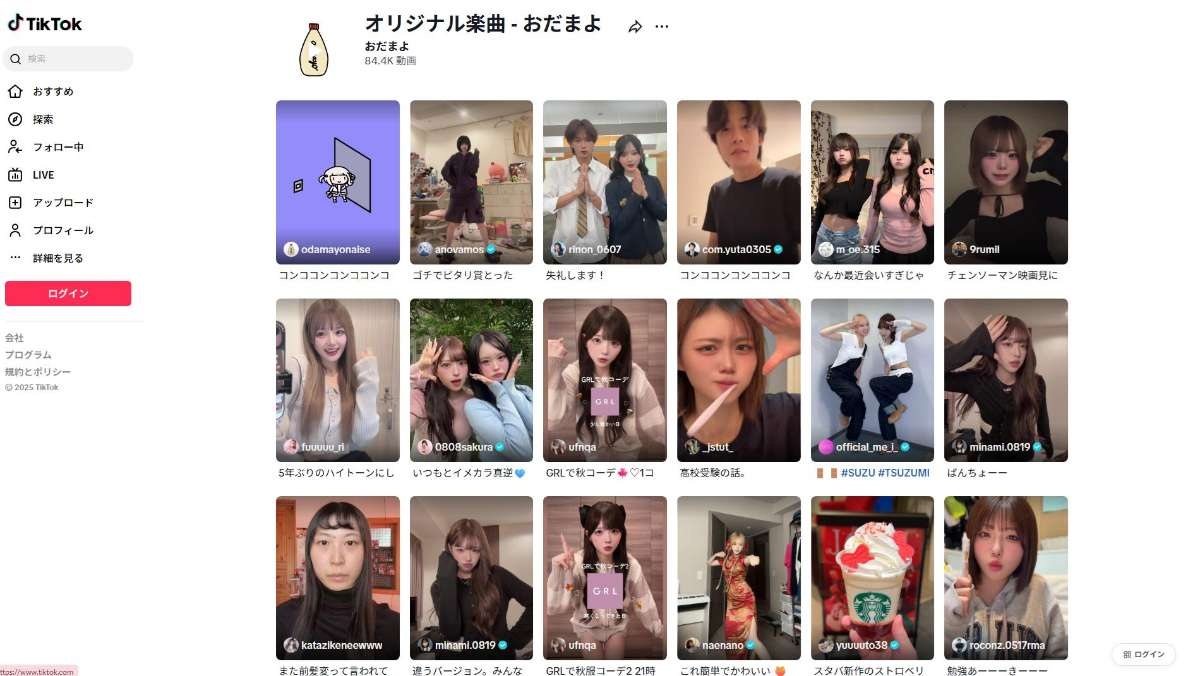Open the 会社 footer link
Screen dimensions: 1200x676
[14, 338]
